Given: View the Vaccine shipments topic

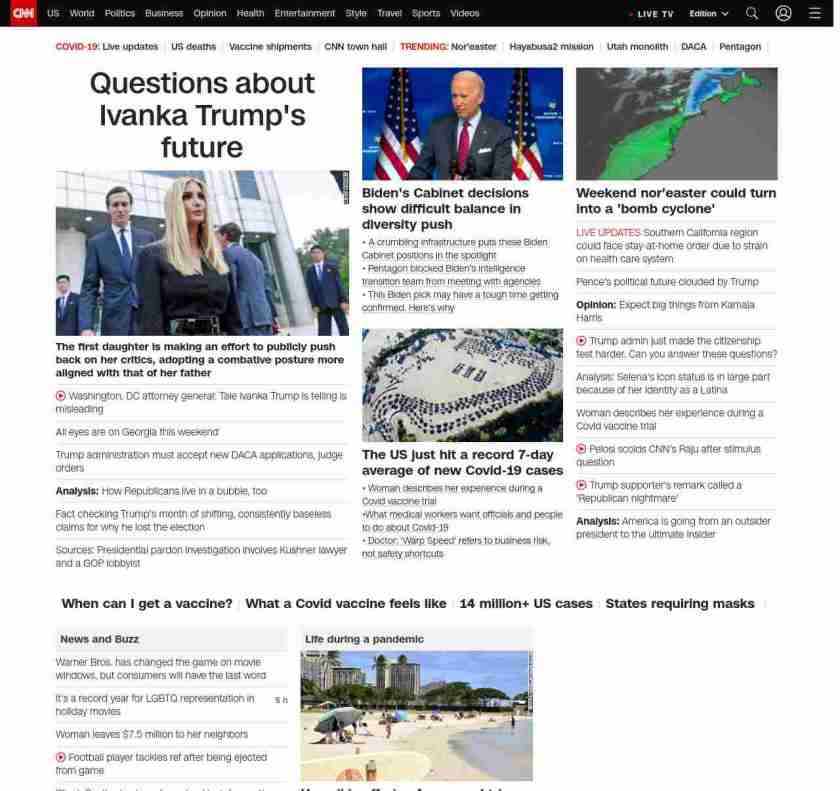Looking at the screenshot, I should (270, 47).
